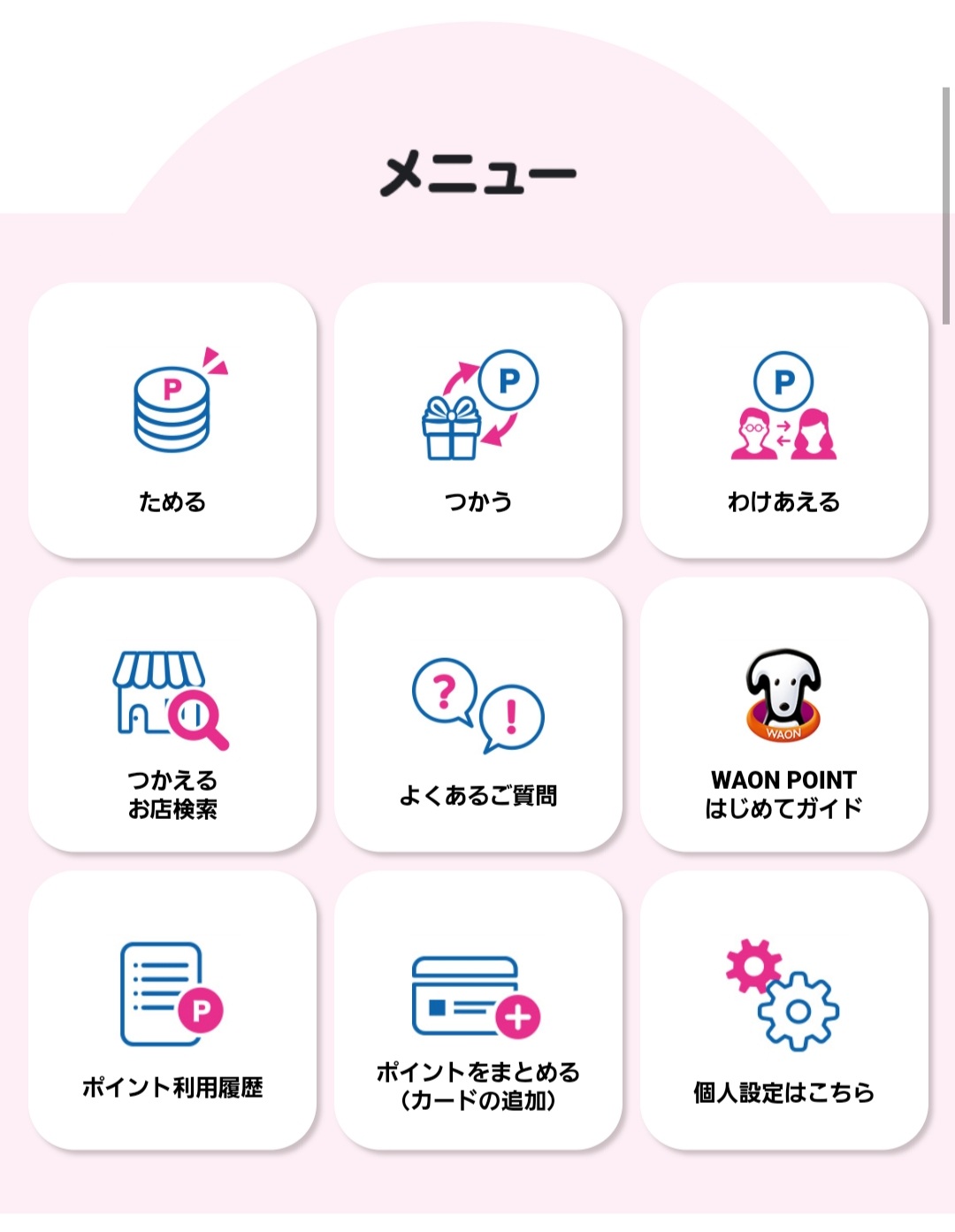Choose ポイントをまとめる (カードの追加) tile
The image size is (955, 1232).
[x=478, y=1010]
